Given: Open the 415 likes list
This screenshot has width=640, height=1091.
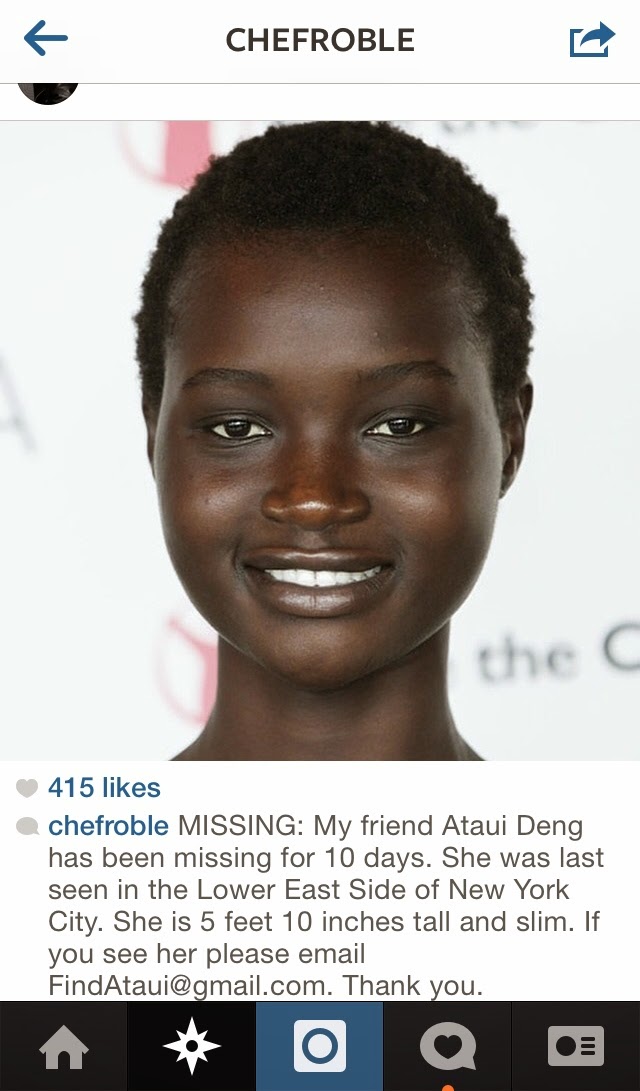Looking at the screenshot, I should tap(104, 788).
